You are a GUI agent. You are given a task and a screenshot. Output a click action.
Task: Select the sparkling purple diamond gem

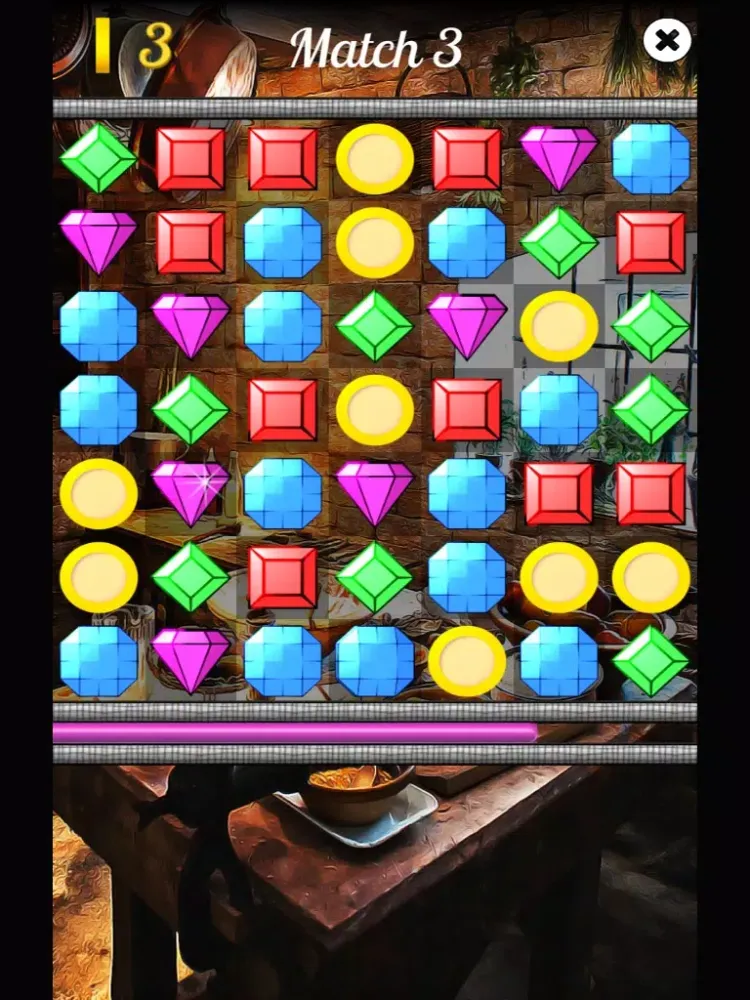(x=190, y=492)
